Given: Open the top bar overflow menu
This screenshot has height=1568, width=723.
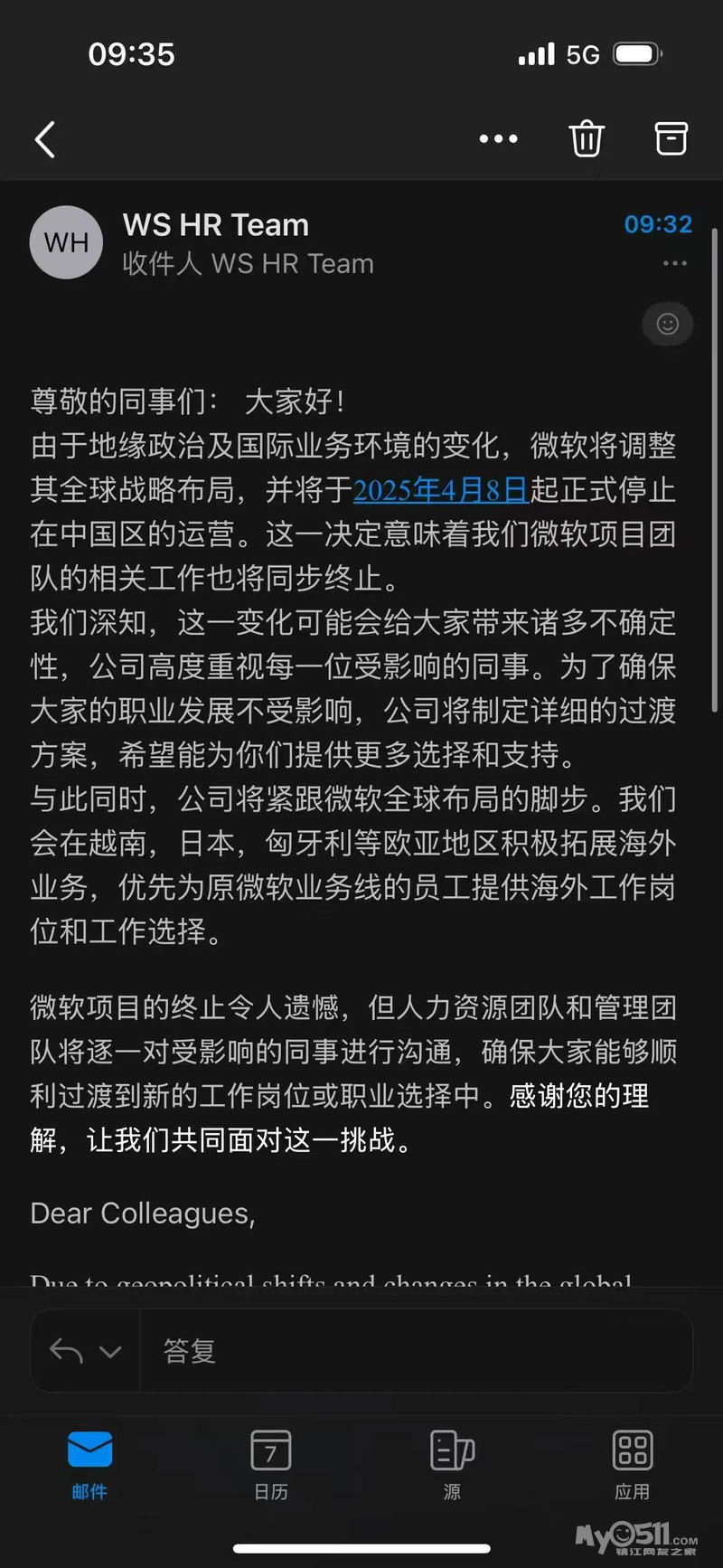Looking at the screenshot, I should pyautogui.click(x=498, y=139).
